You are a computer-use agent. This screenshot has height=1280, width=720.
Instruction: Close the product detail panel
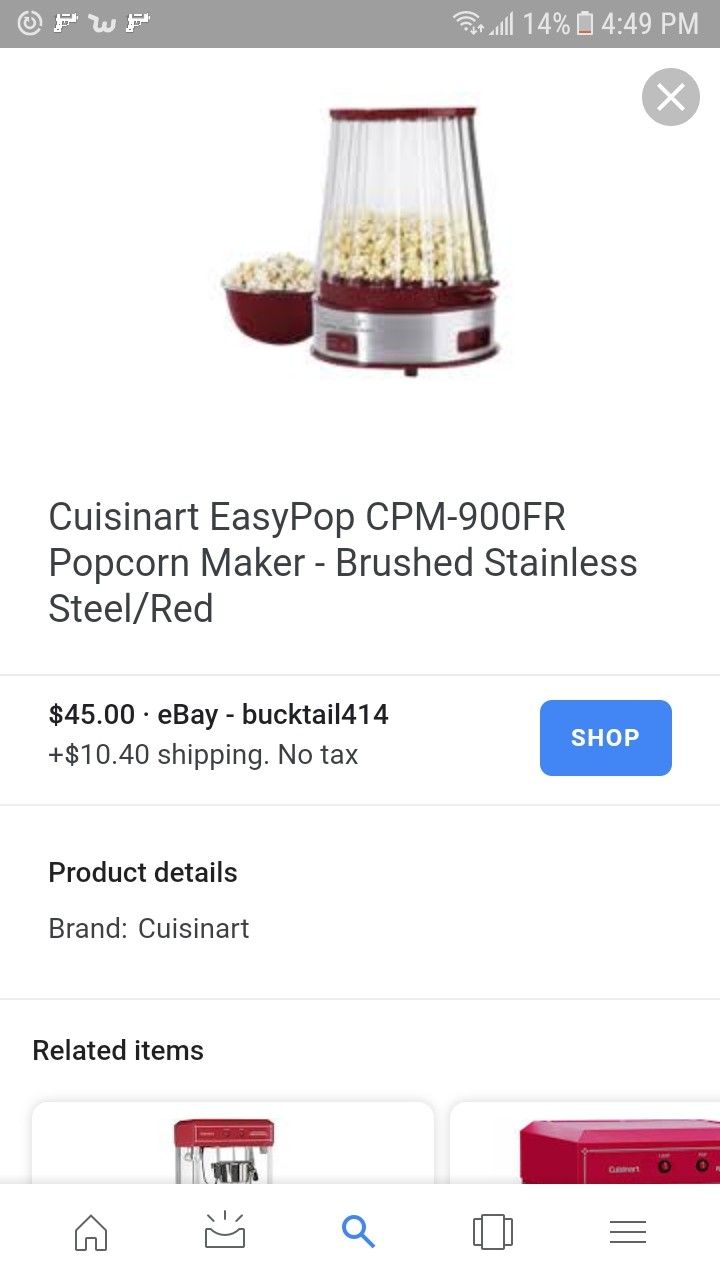[x=670, y=97]
